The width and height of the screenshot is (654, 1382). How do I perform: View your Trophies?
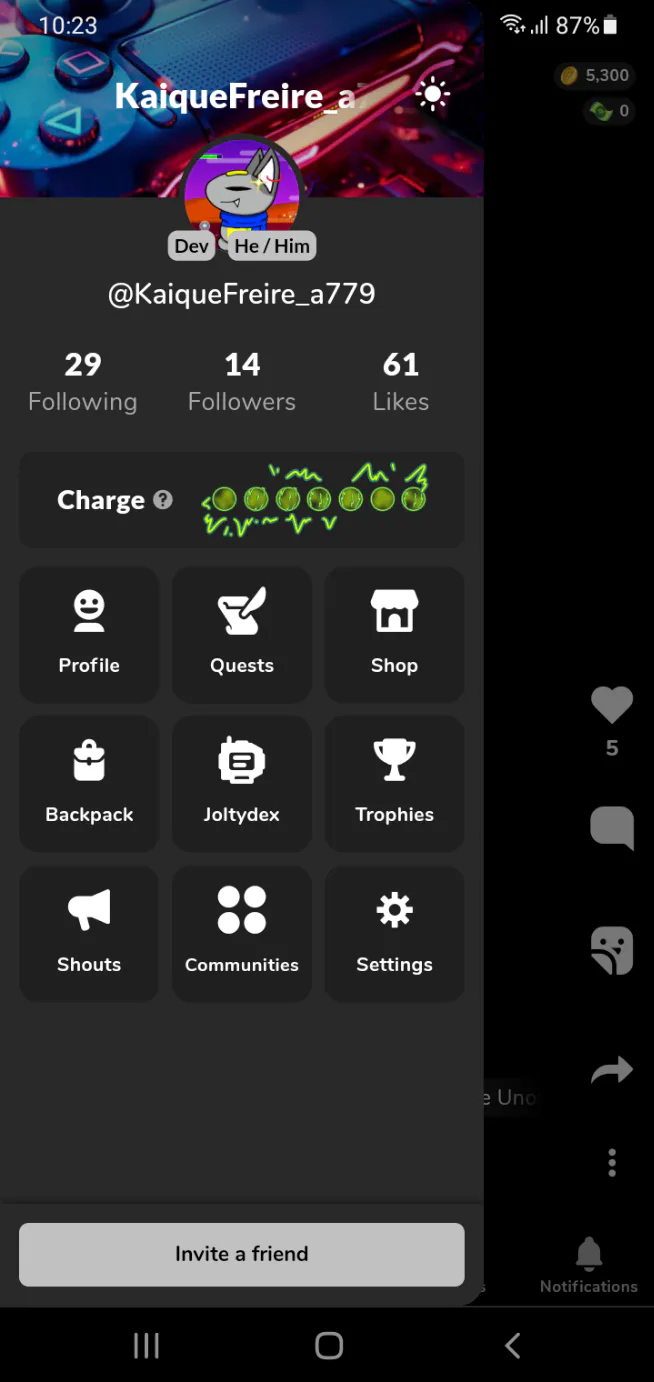pyautogui.click(x=394, y=783)
